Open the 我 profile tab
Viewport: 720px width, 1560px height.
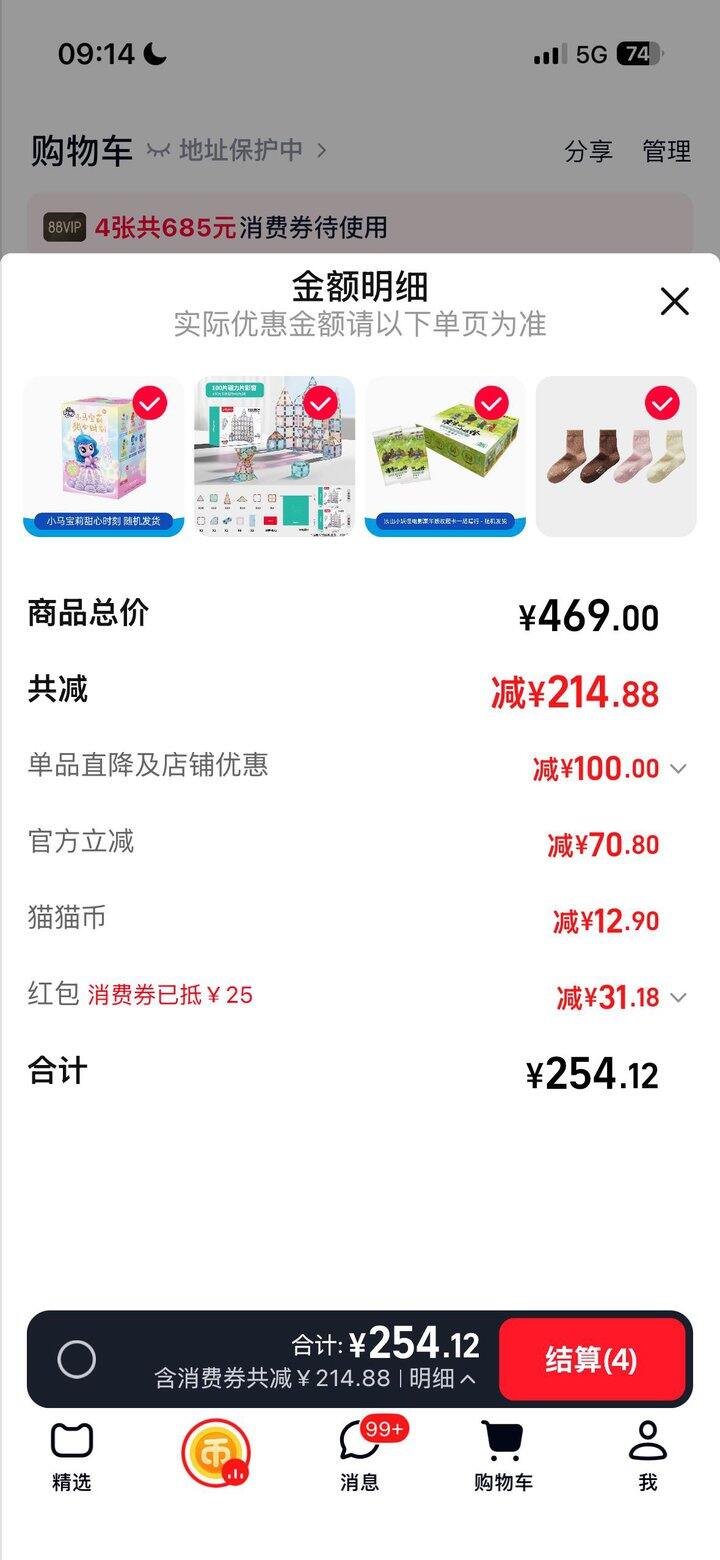pyautogui.click(x=647, y=1455)
